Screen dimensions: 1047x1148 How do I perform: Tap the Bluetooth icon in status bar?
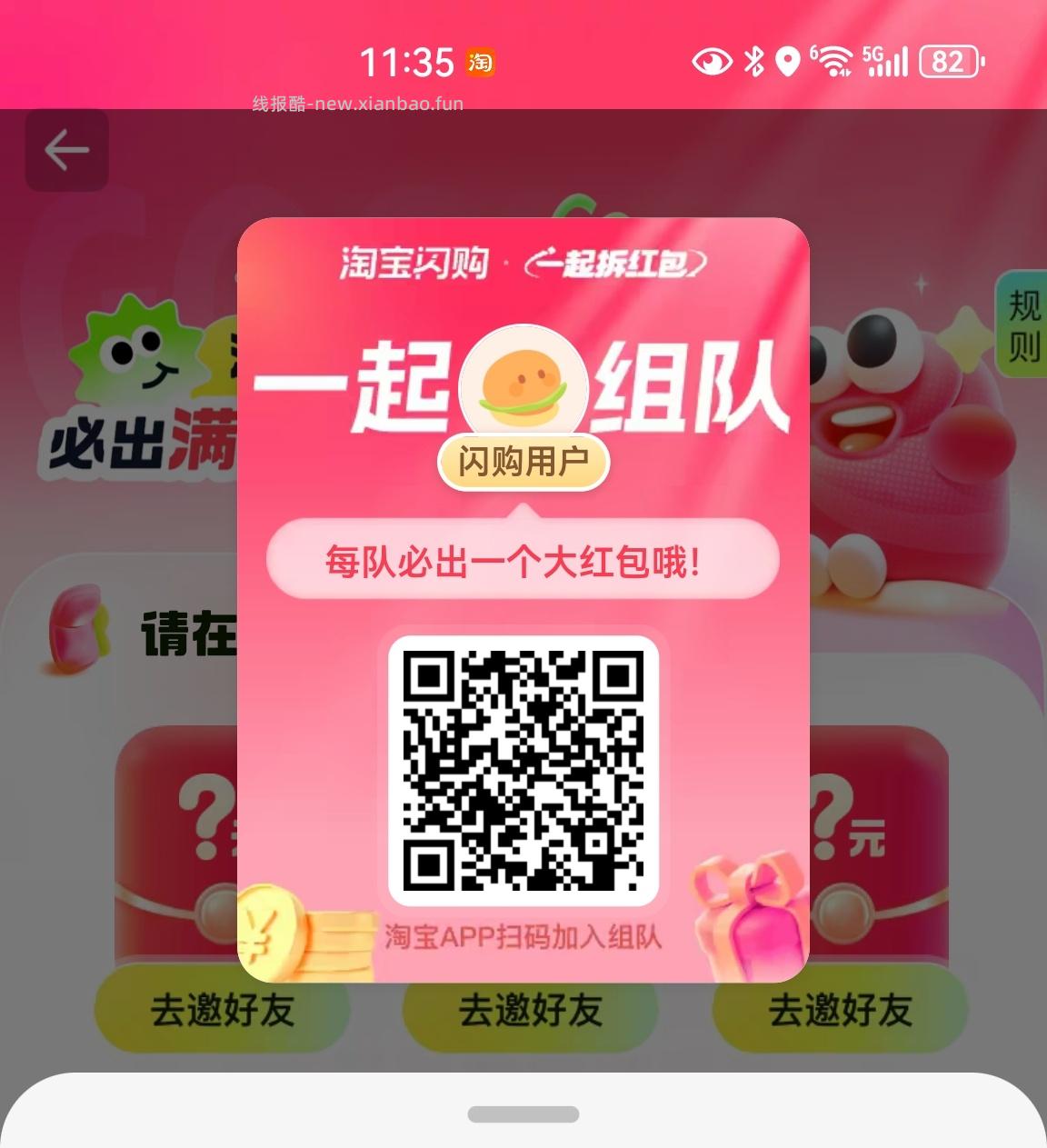coord(753,61)
